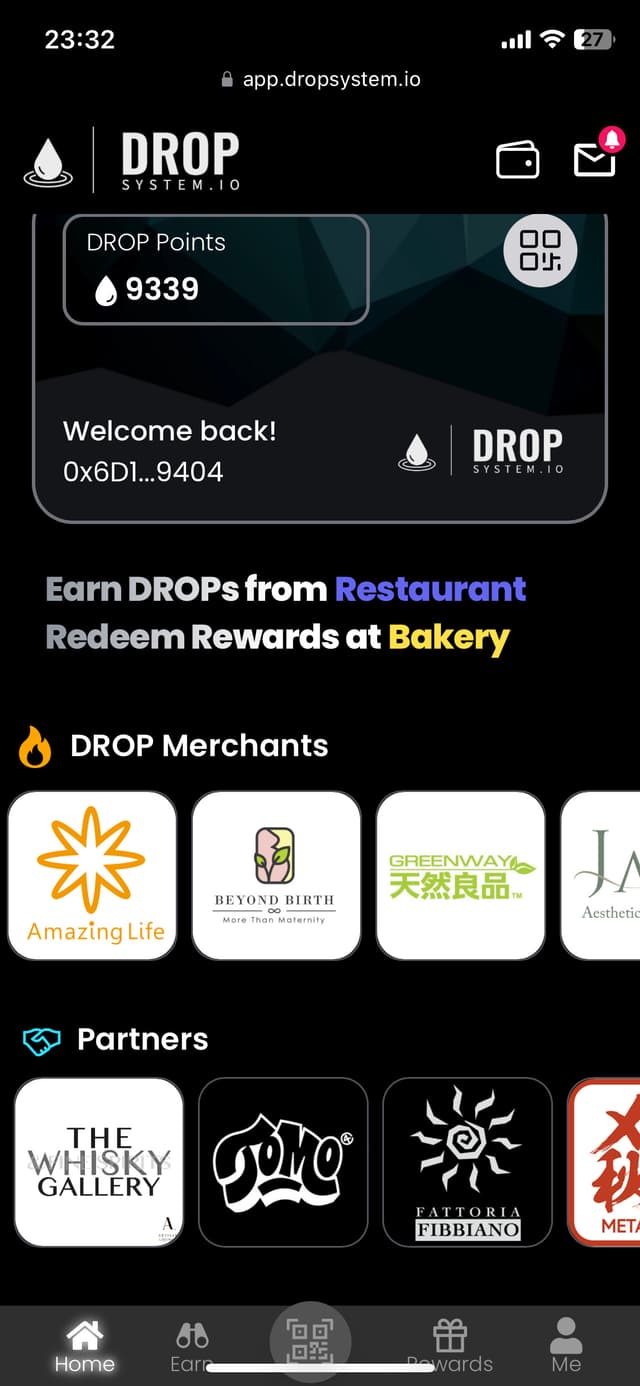
Task: Switch to the Rewards tab
Action: [450, 1345]
